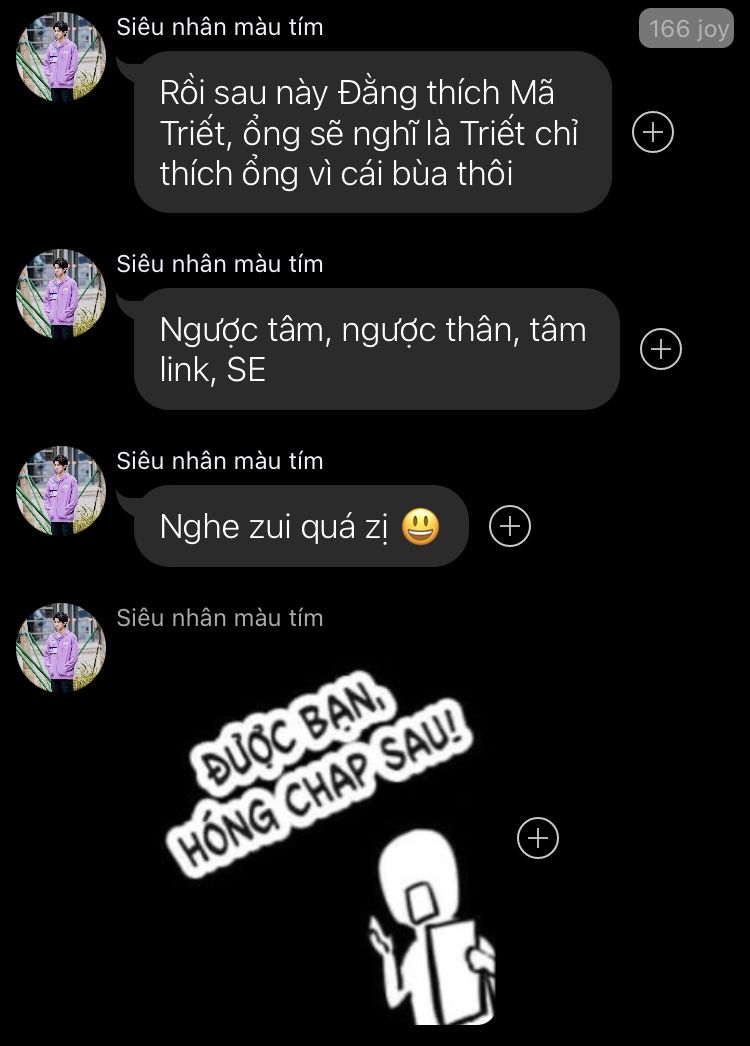Tap the plus icon beside "Rồi sau này Đằng" message
Screen dimensions: 750x1046
click(x=653, y=132)
